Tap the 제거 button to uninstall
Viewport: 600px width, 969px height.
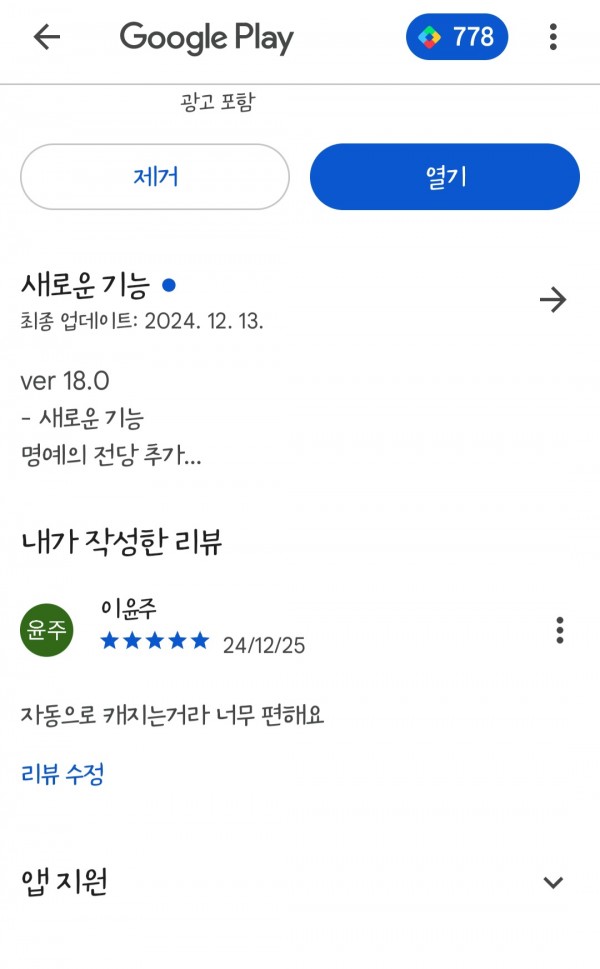pos(155,177)
